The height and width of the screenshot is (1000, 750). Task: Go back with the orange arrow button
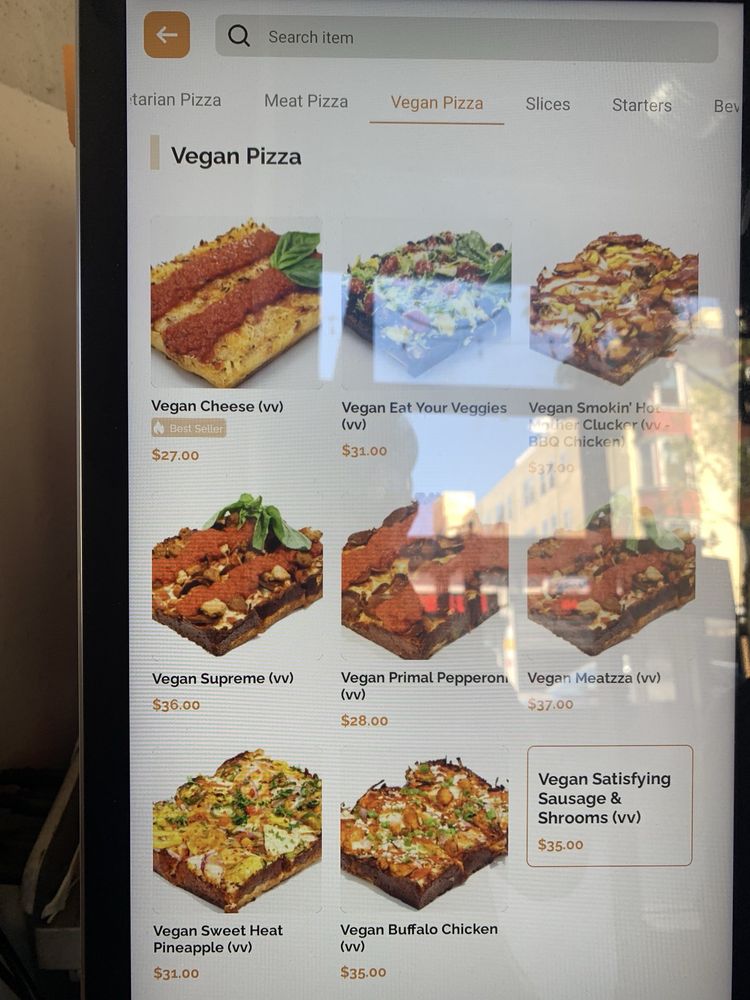click(166, 35)
